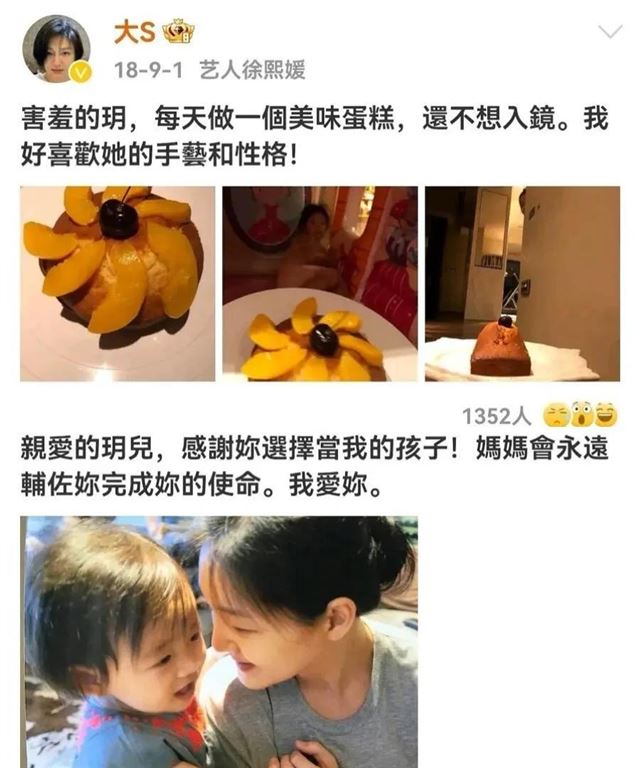Tap the username 大S
Viewport: 640px width, 768px height.
(x=129, y=32)
